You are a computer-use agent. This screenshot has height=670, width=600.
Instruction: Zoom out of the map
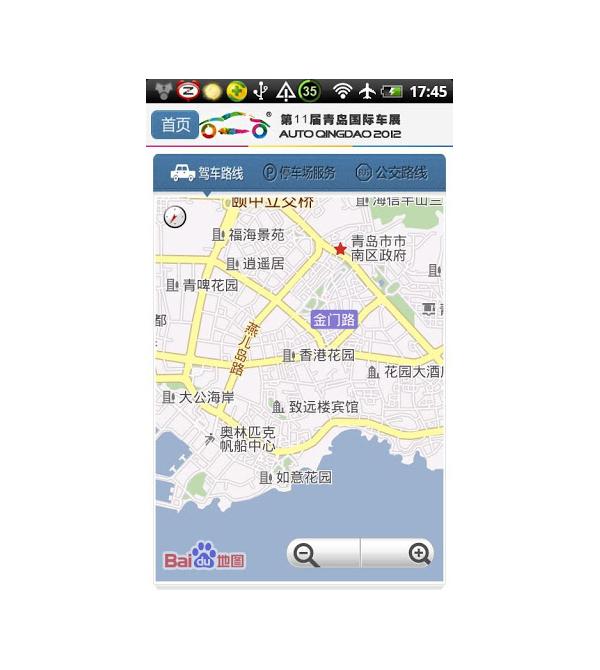308,553
